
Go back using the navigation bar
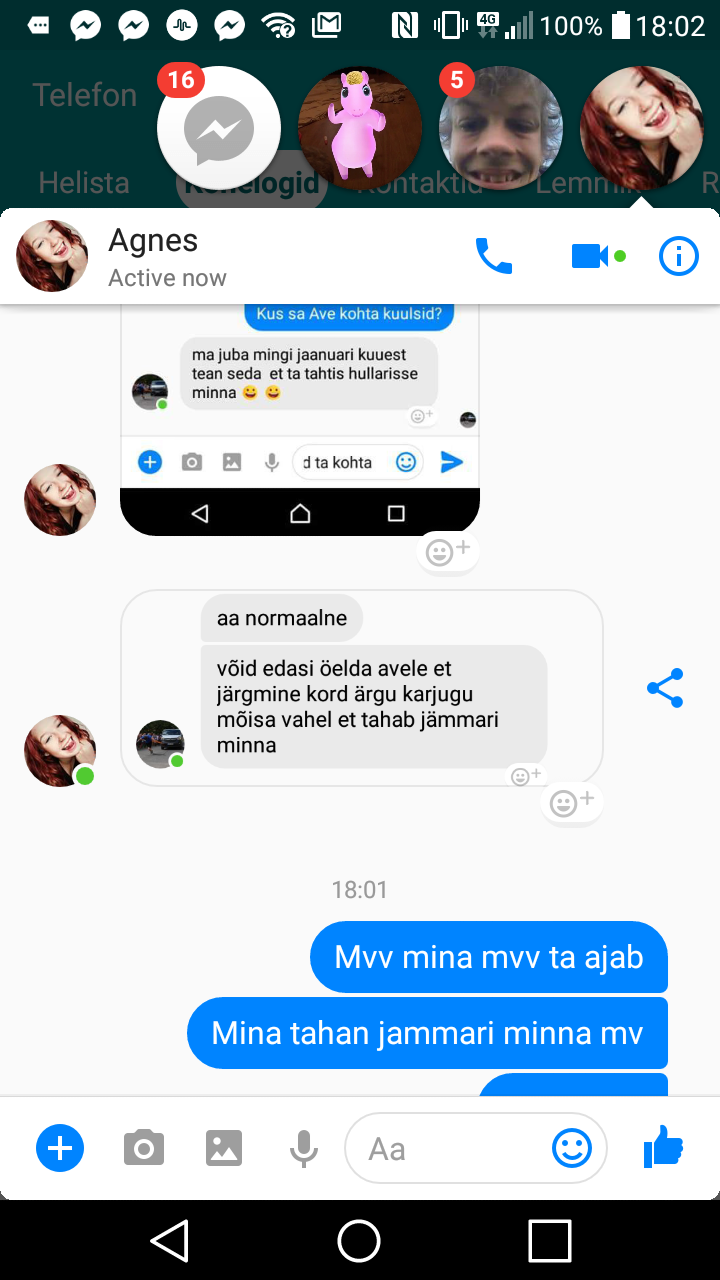click(x=170, y=1241)
